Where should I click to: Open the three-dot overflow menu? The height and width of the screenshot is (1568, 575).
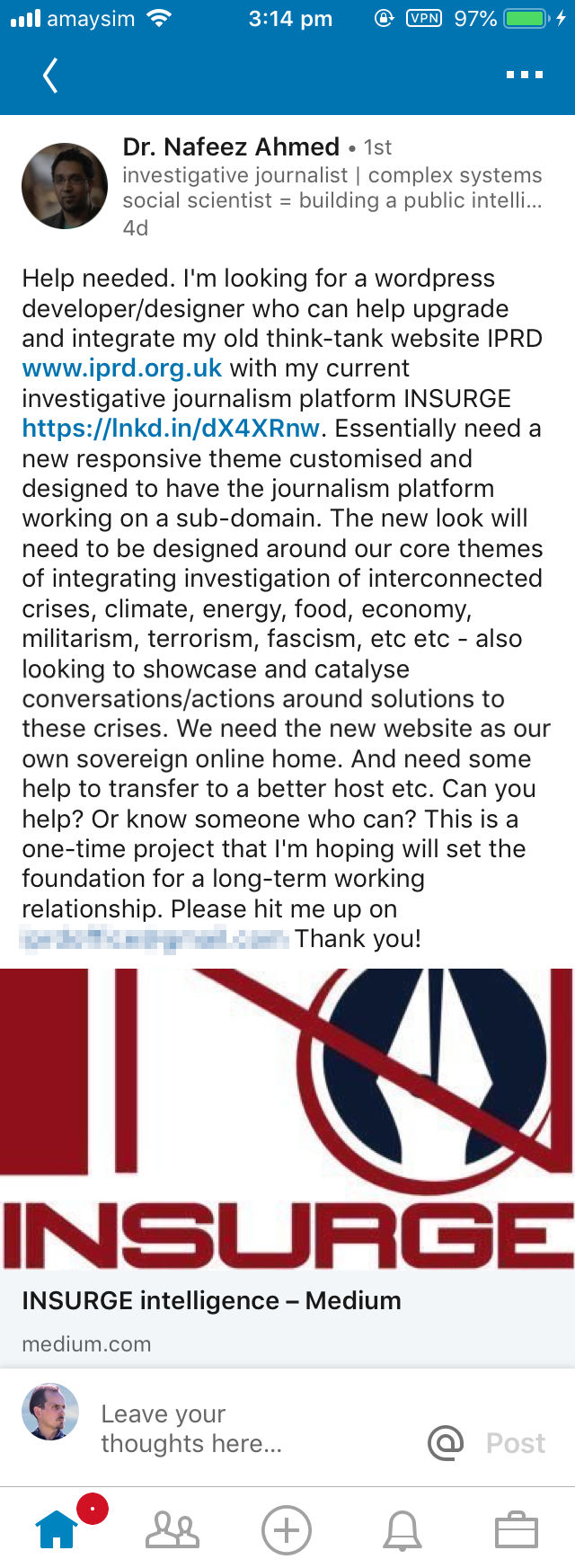(524, 75)
